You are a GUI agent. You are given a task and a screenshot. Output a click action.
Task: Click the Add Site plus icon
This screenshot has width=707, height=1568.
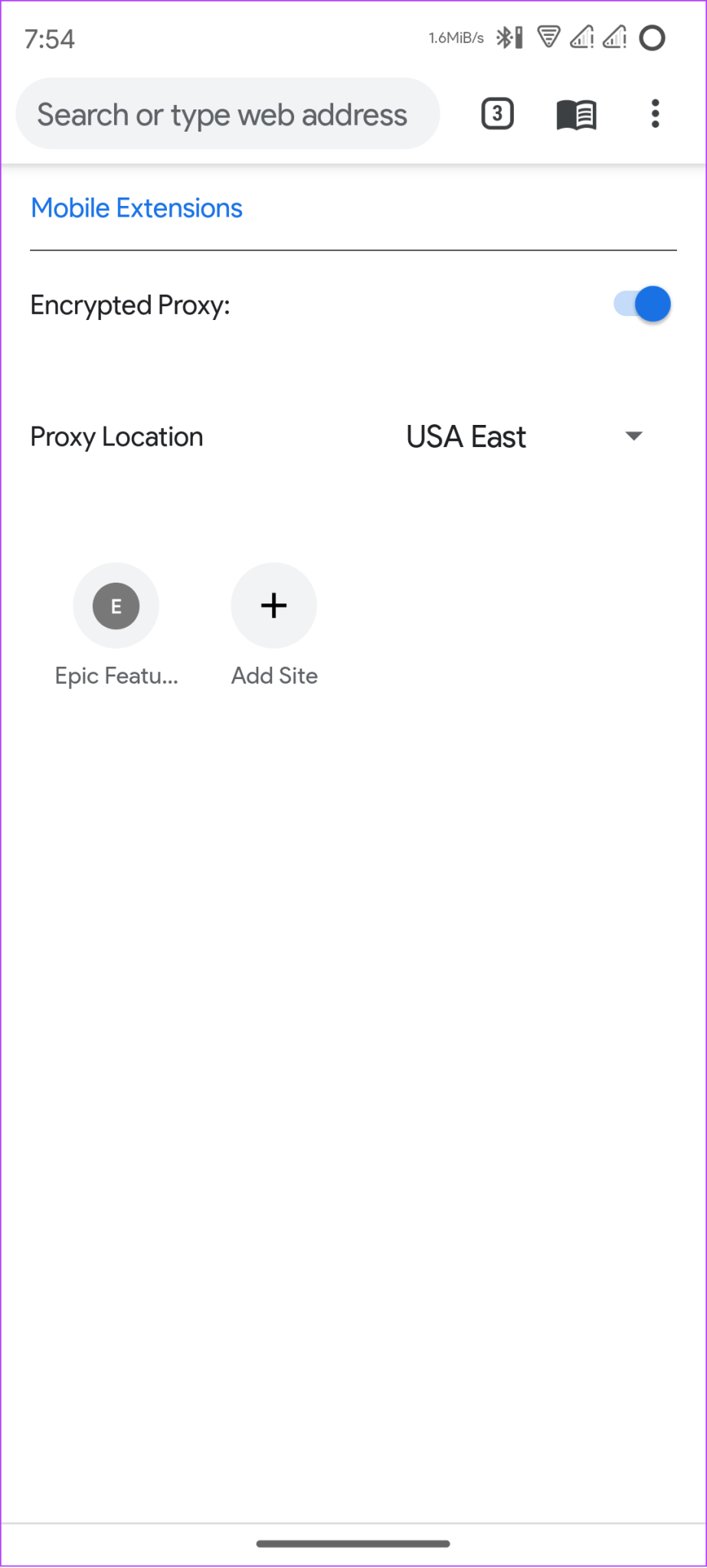273,605
